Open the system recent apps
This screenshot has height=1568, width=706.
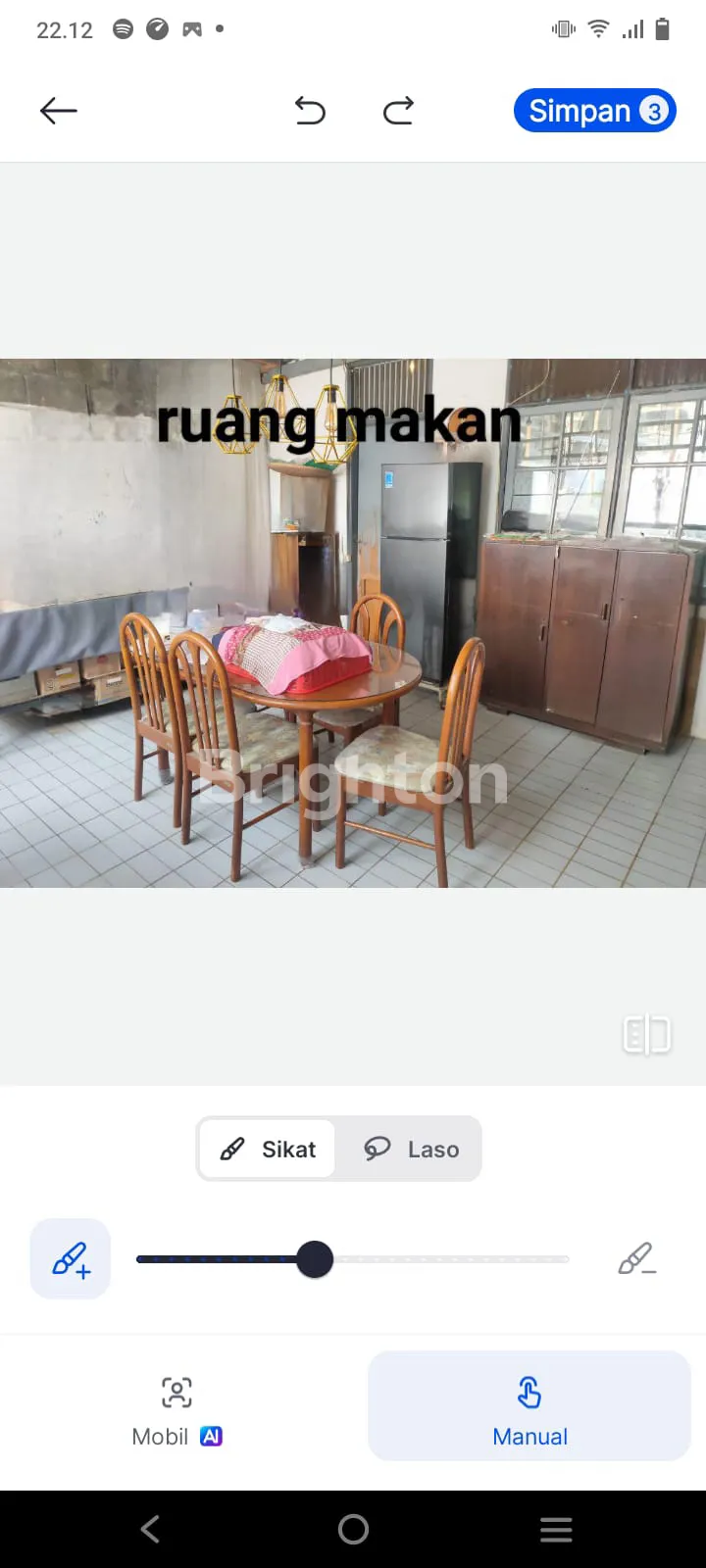tap(556, 1529)
